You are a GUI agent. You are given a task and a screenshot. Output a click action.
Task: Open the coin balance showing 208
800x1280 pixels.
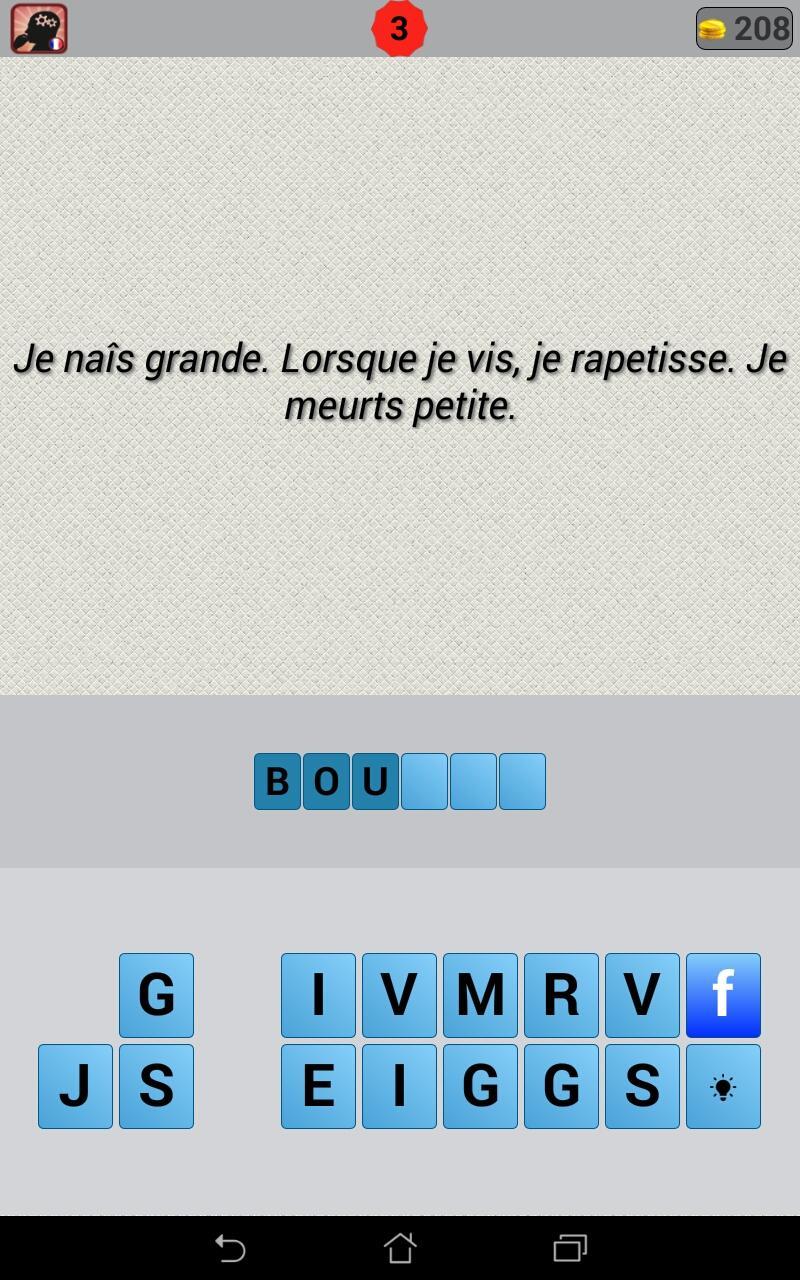click(744, 28)
